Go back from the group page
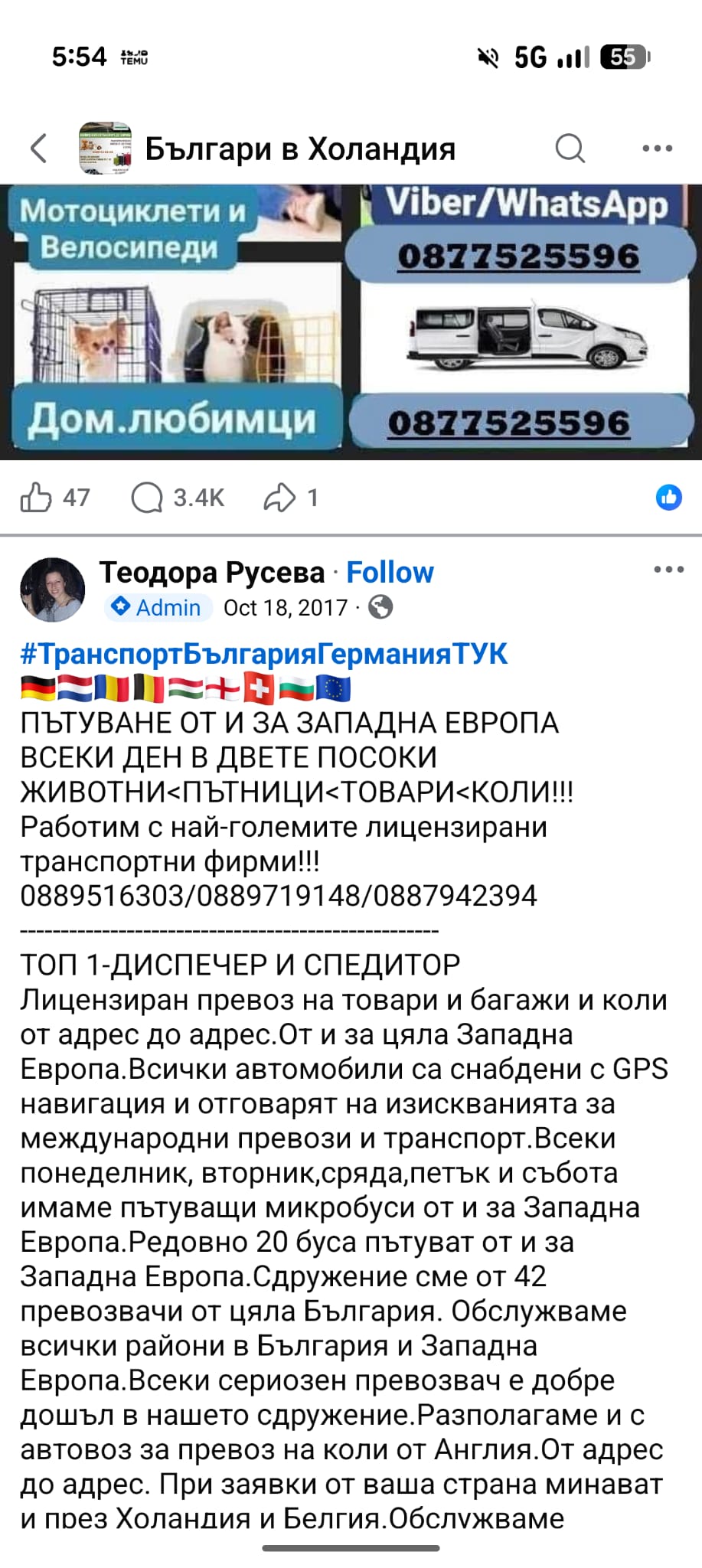 click(38, 149)
